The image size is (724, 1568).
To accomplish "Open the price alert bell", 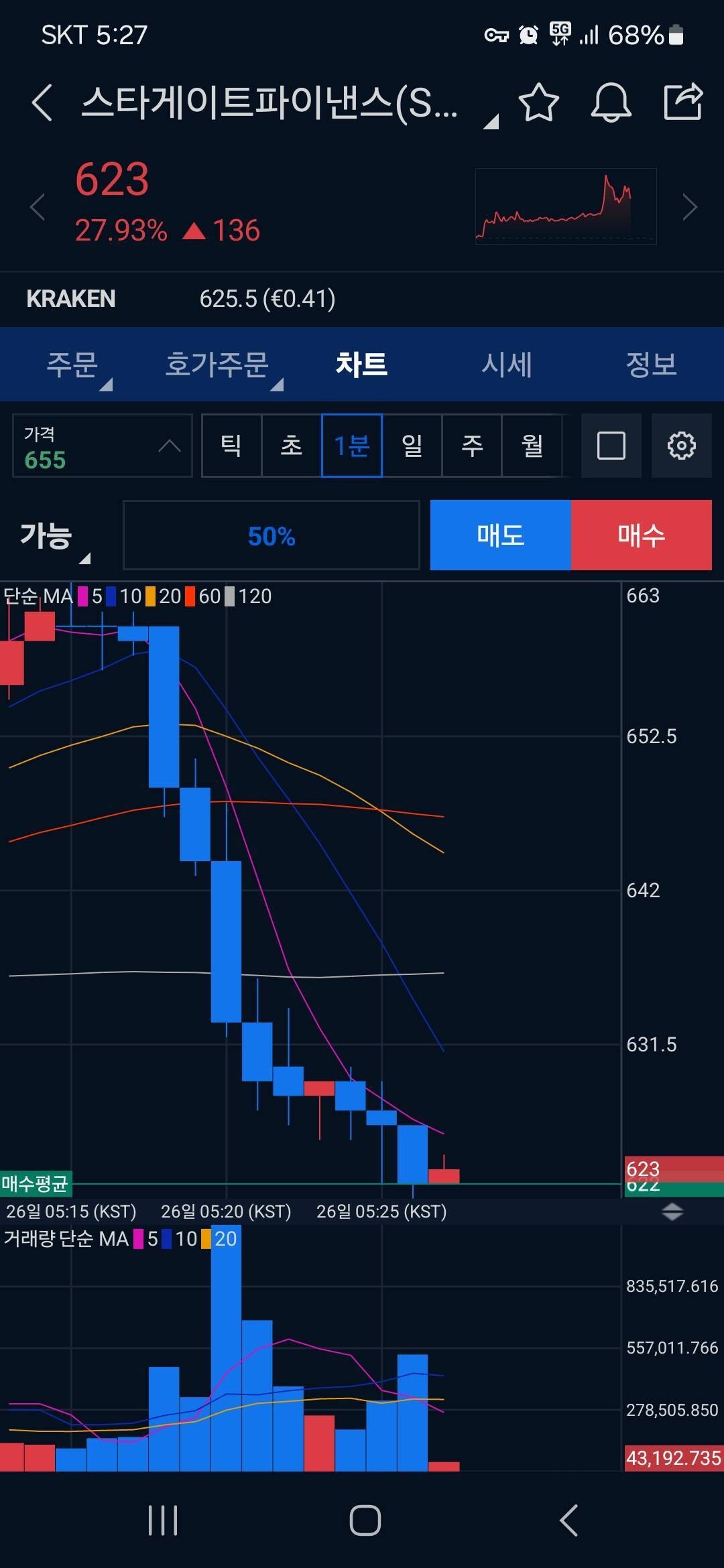I will click(611, 103).
